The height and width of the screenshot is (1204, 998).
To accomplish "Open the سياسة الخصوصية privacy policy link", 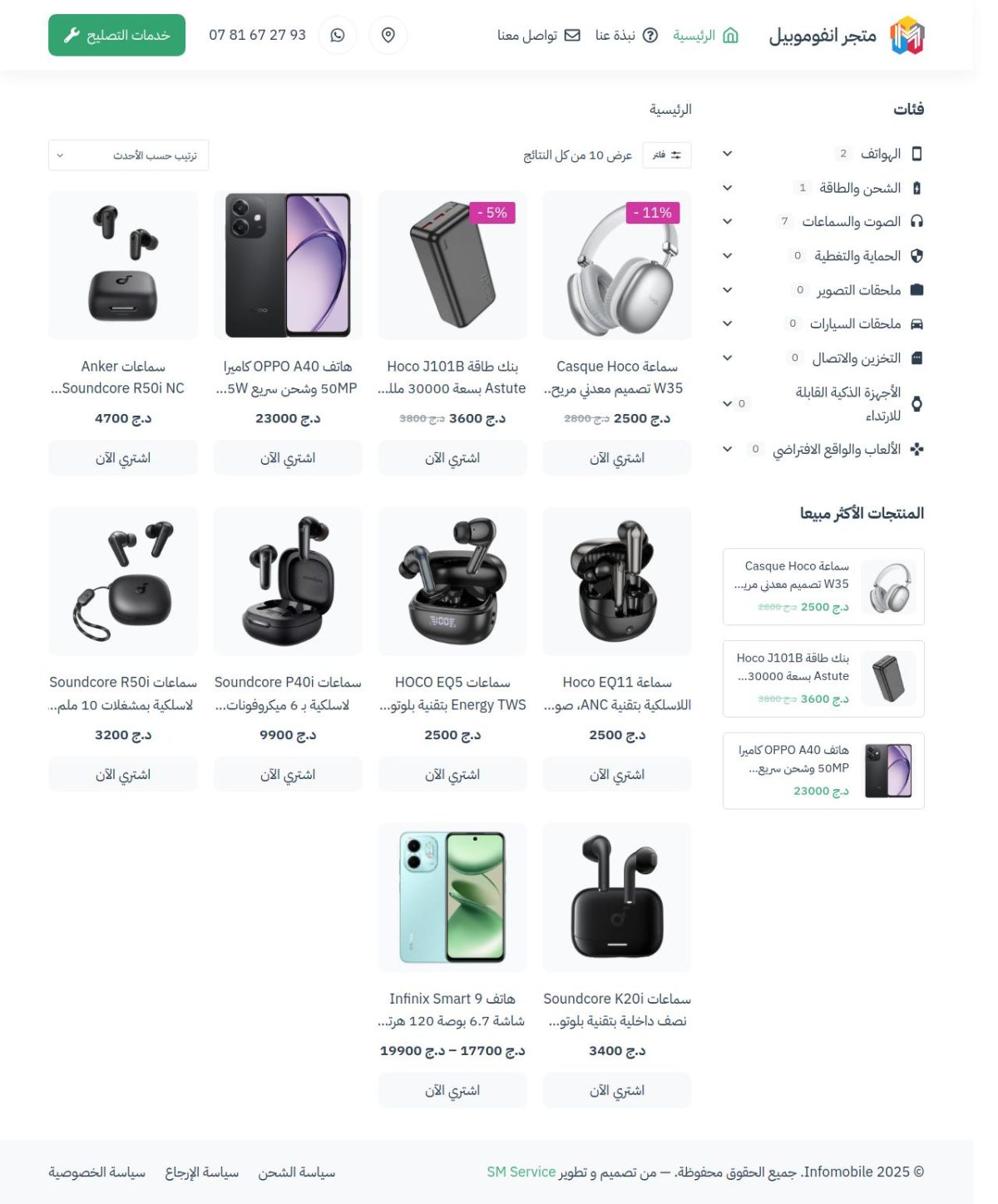I will (96, 1172).
